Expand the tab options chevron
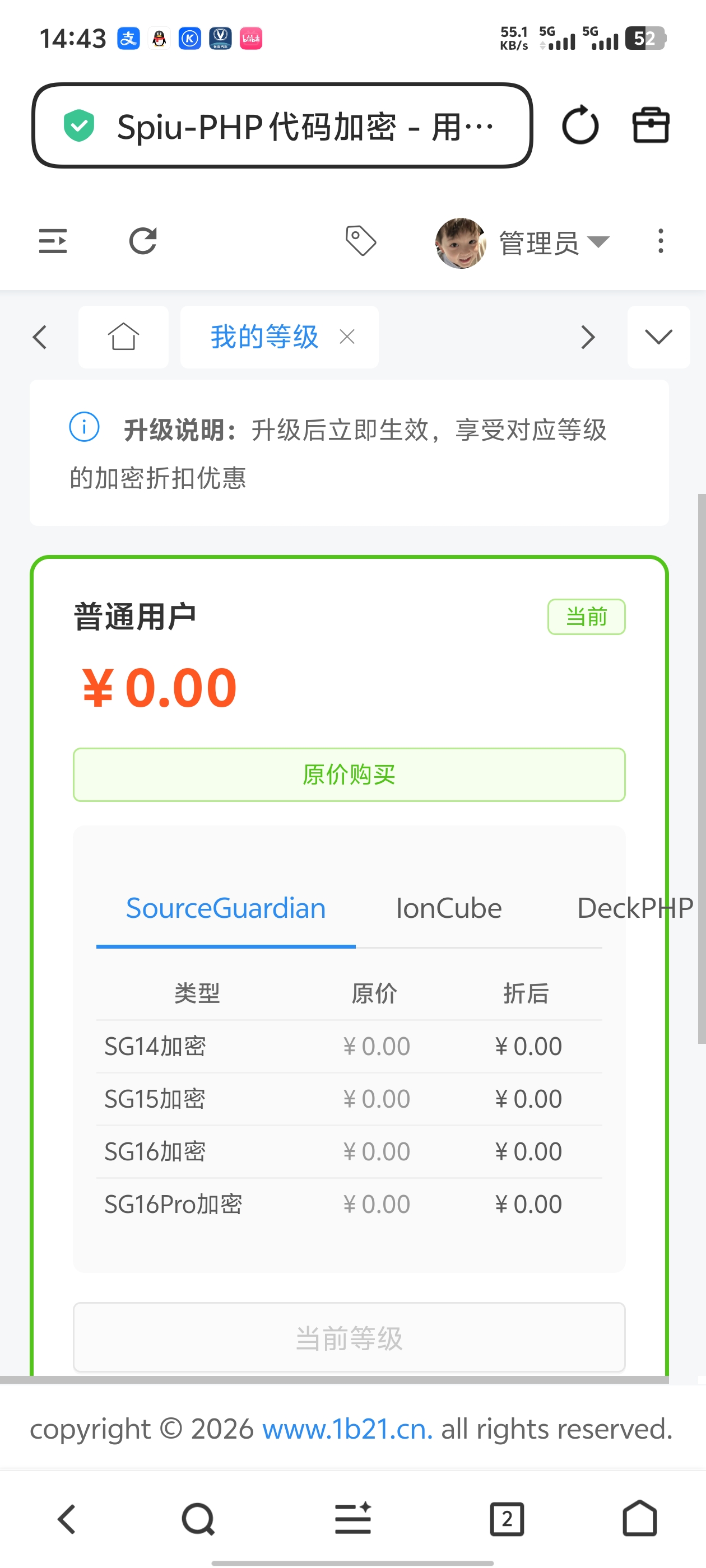Image resolution: width=706 pixels, height=1568 pixels. click(x=658, y=337)
